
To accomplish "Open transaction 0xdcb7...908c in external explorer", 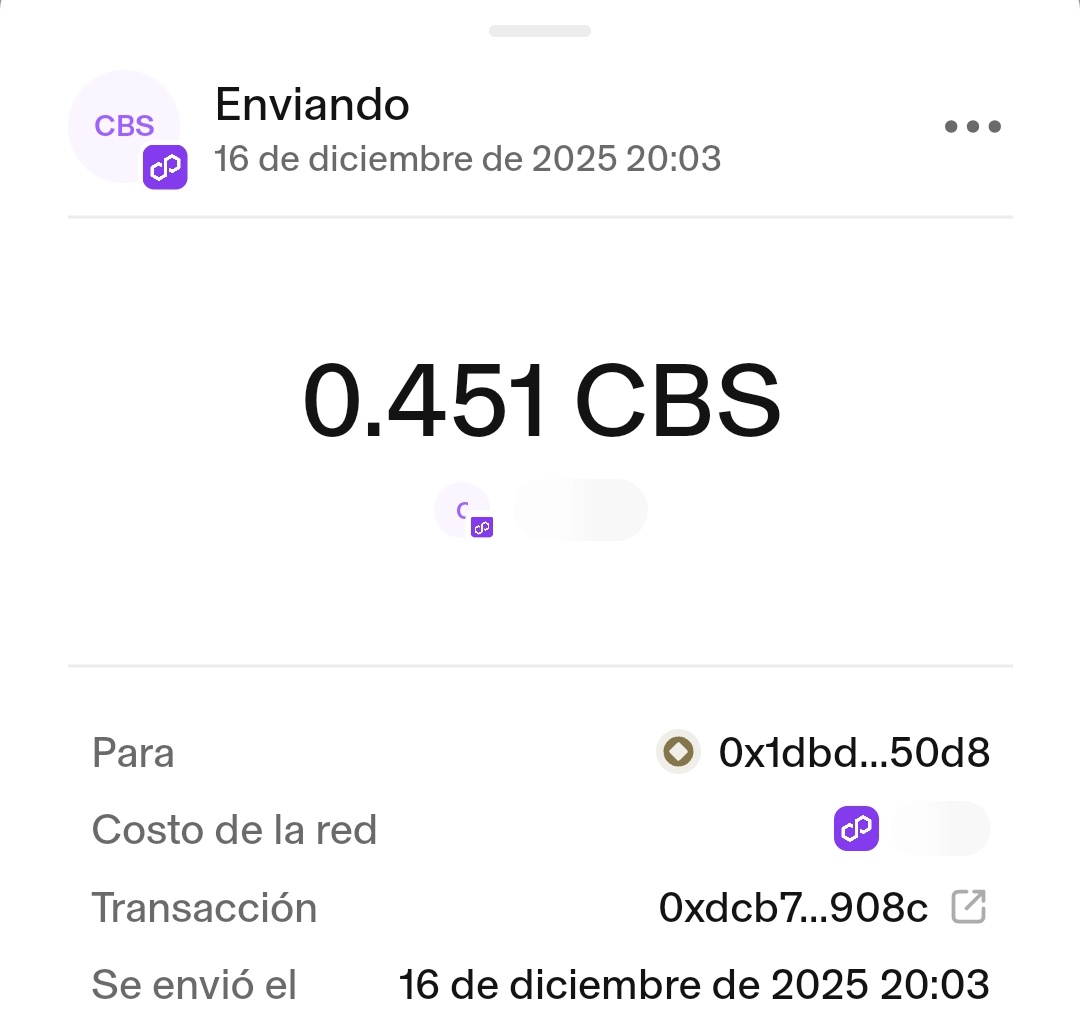I will pos(968,907).
